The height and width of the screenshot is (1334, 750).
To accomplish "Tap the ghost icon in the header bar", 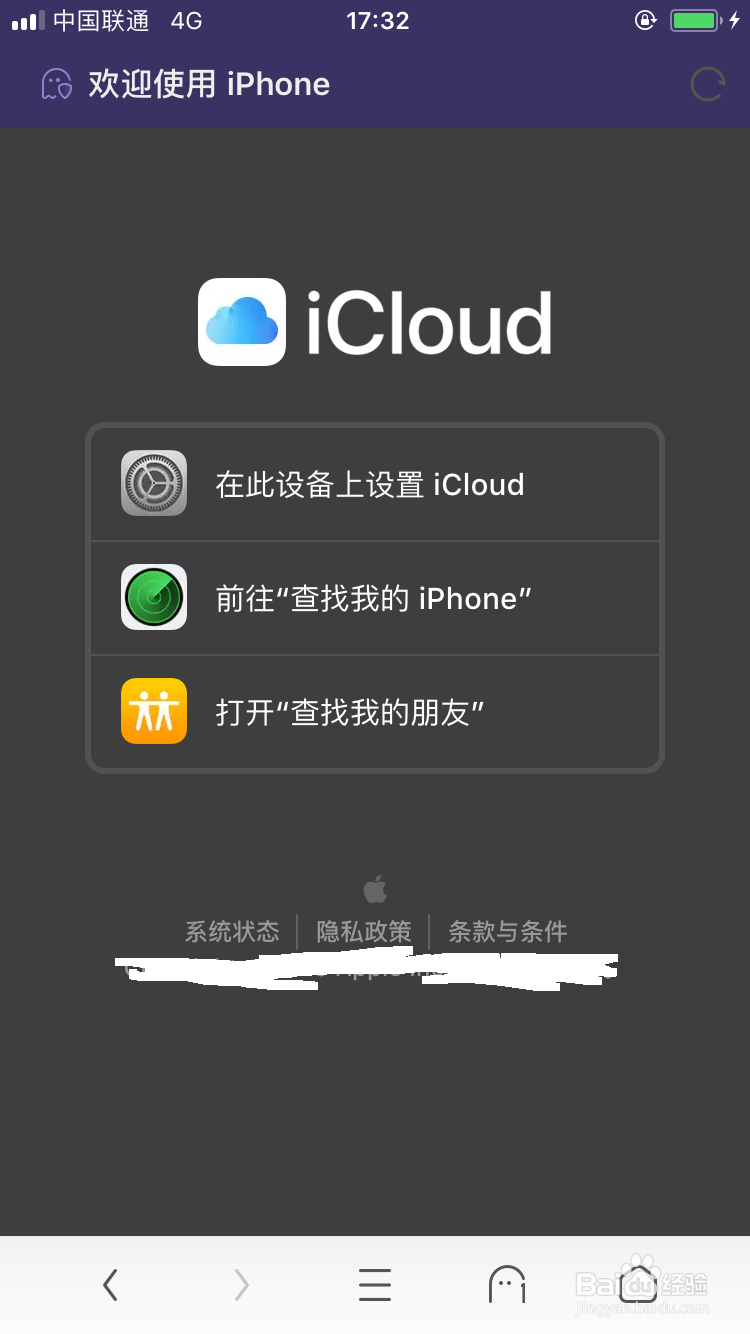I will (56, 84).
